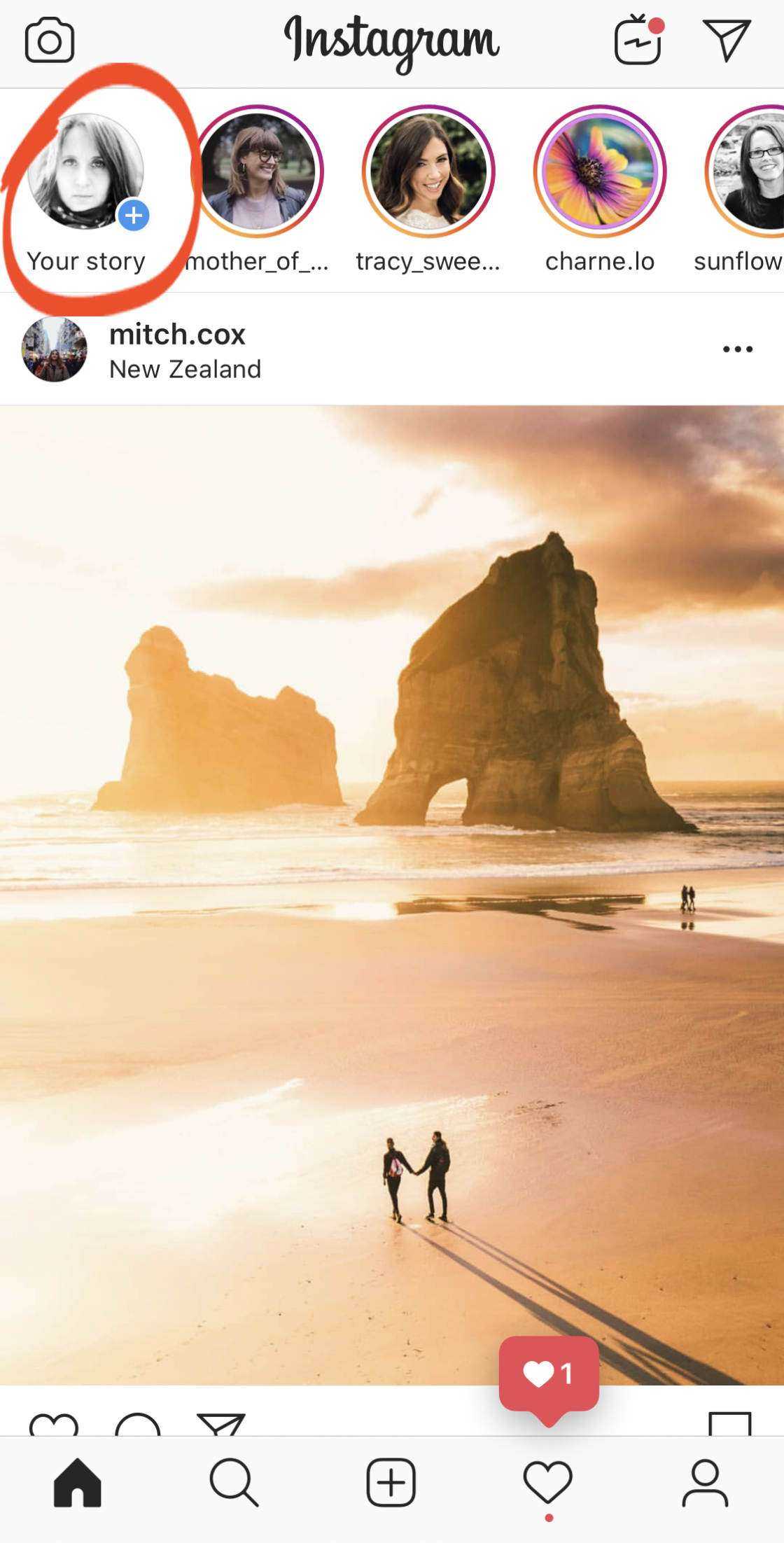Open IGTV from the top bar

coord(638,41)
